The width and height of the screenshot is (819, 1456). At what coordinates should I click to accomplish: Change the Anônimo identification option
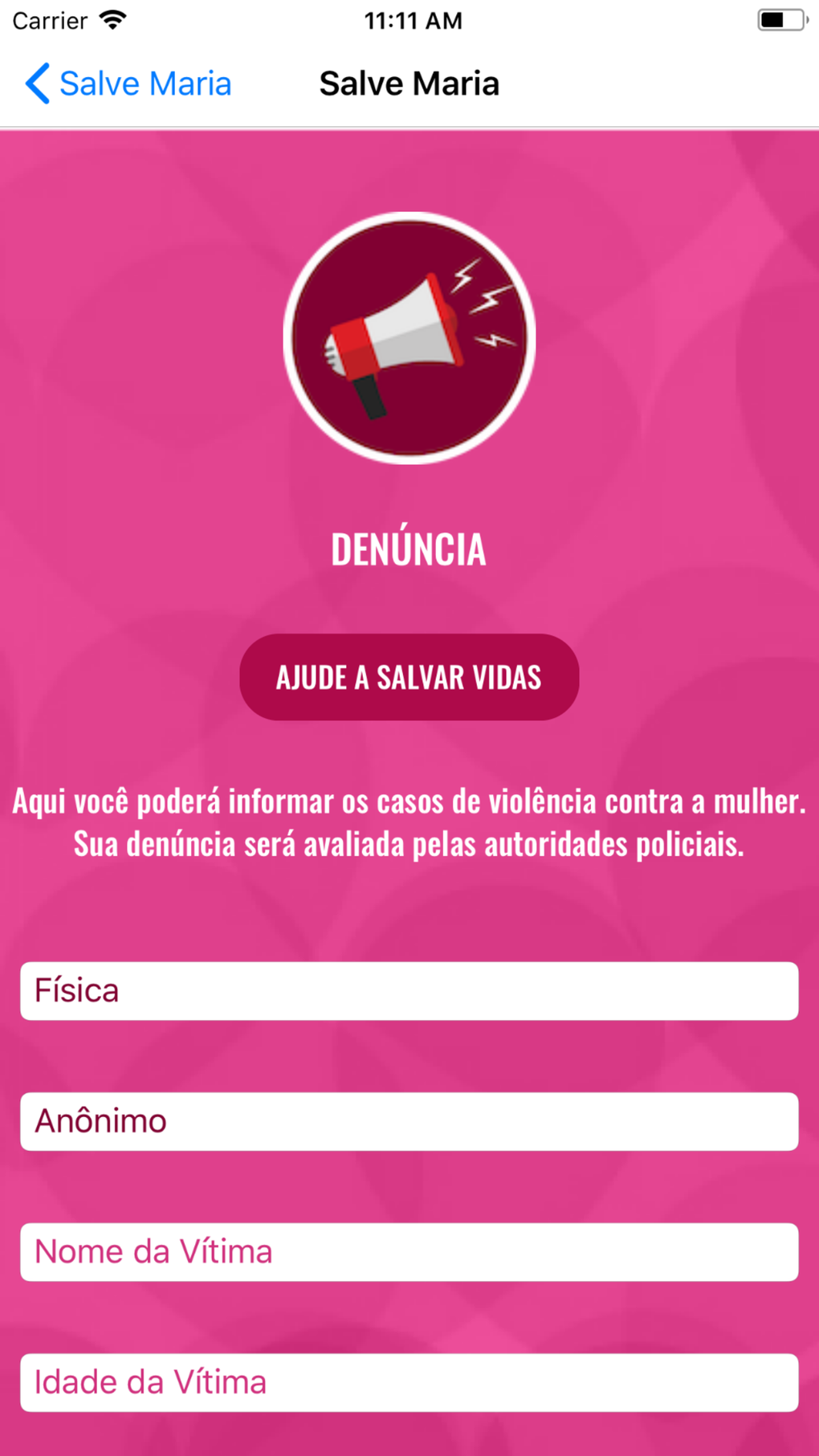coord(409,1121)
